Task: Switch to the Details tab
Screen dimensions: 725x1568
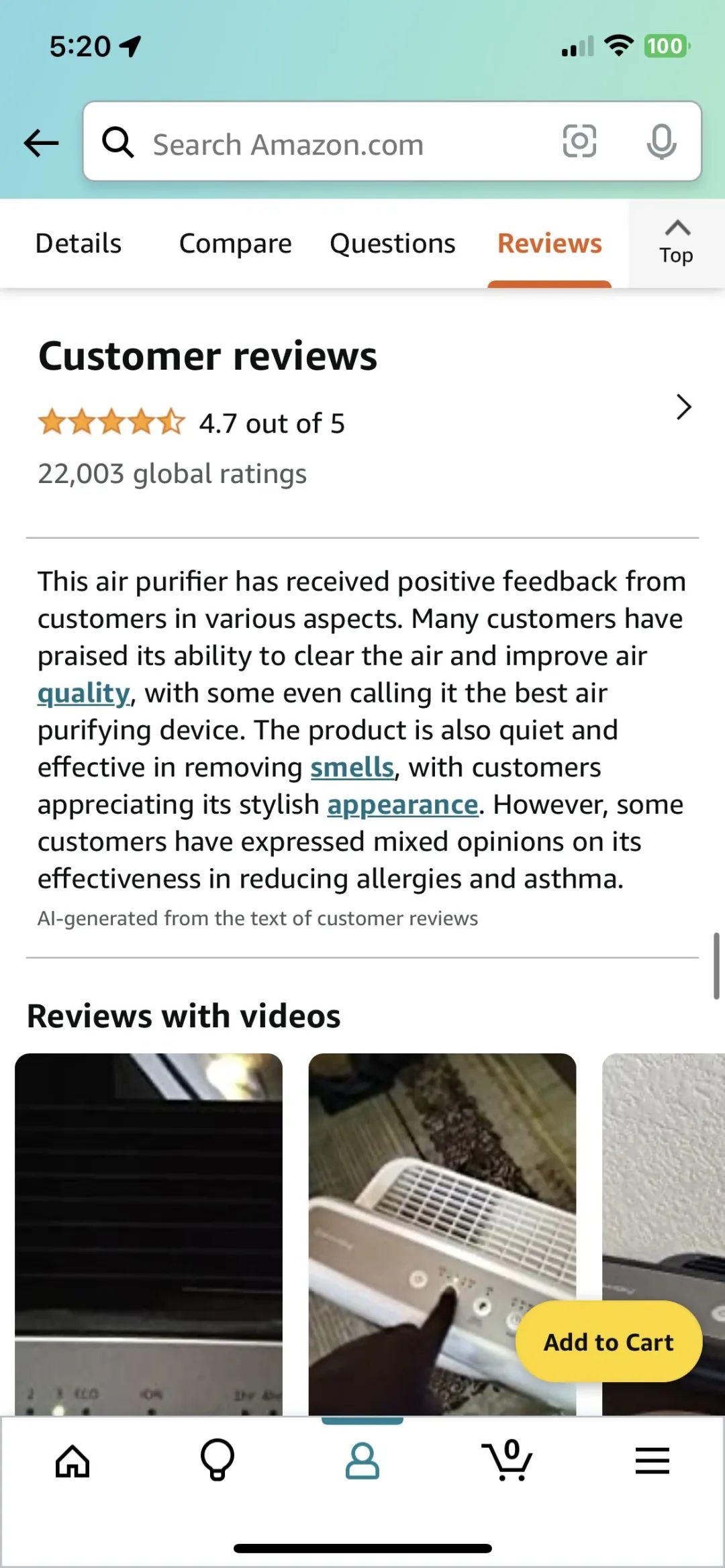Action: pos(79,244)
